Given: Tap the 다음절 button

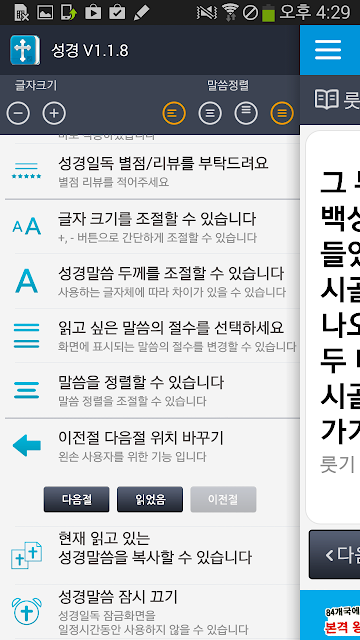Looking at the screenshot, I should pyautogui.click(x=76, y=499).
